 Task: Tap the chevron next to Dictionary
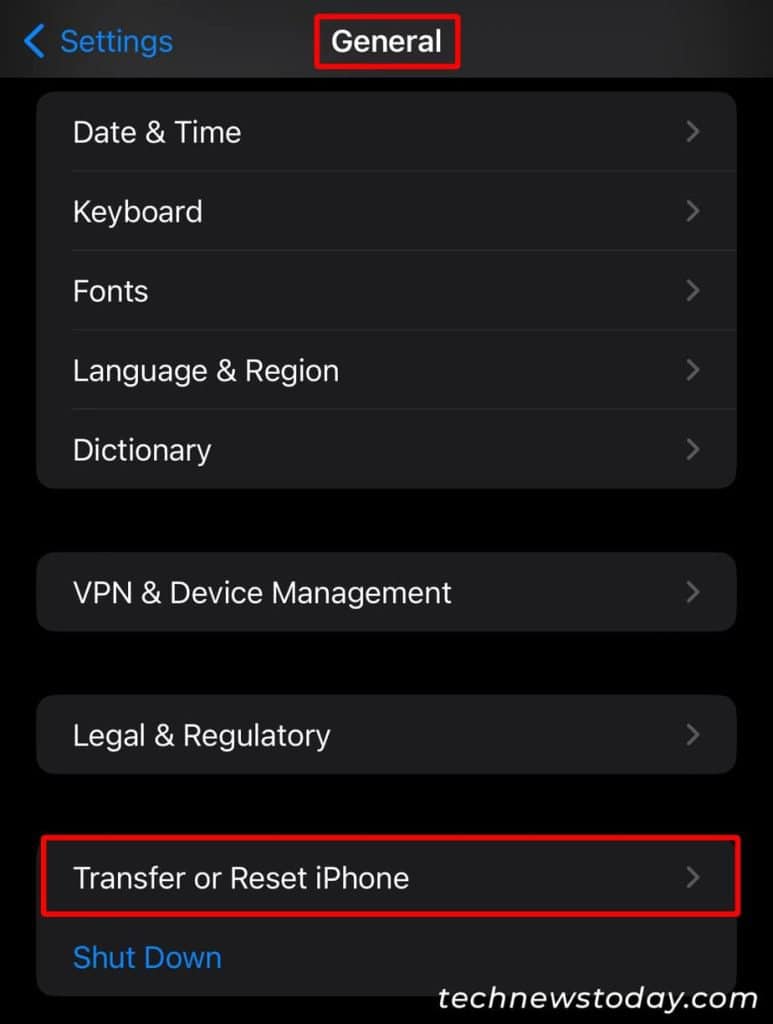click(x=694, y=450)
